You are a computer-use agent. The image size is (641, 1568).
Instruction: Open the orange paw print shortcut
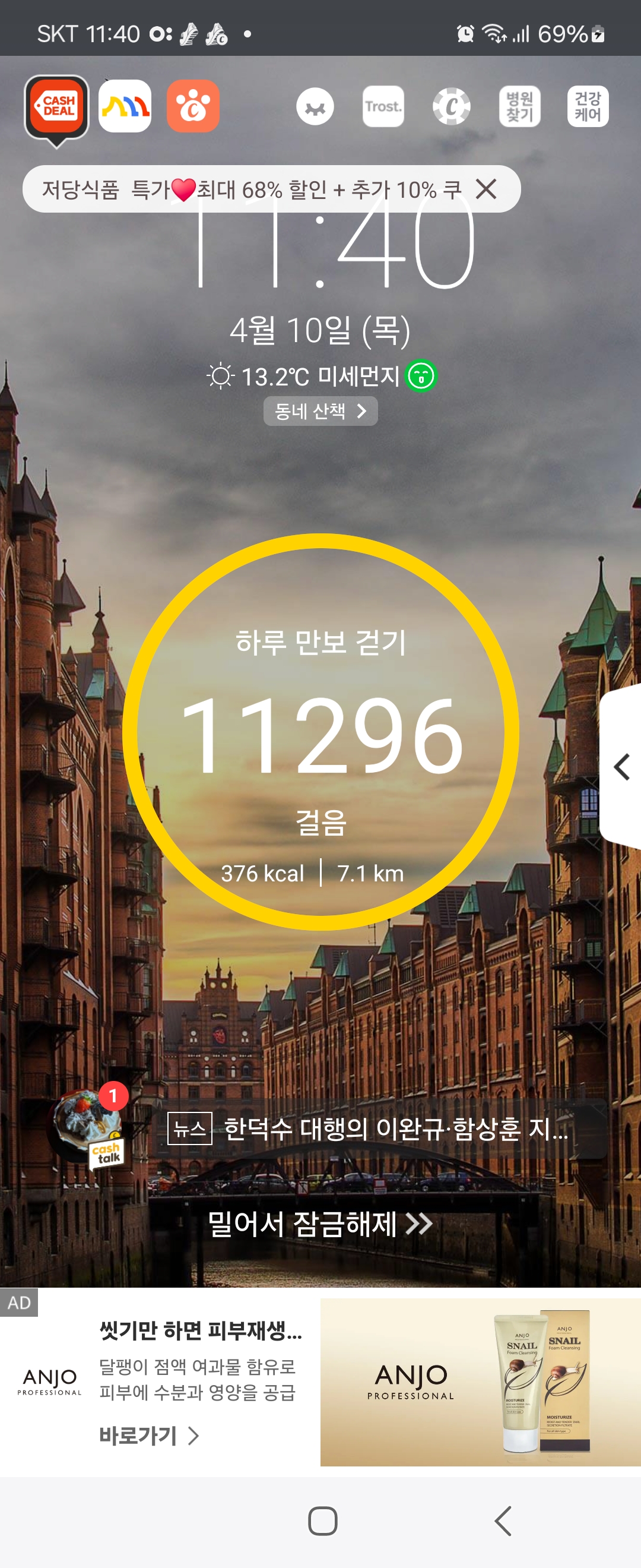193,106
